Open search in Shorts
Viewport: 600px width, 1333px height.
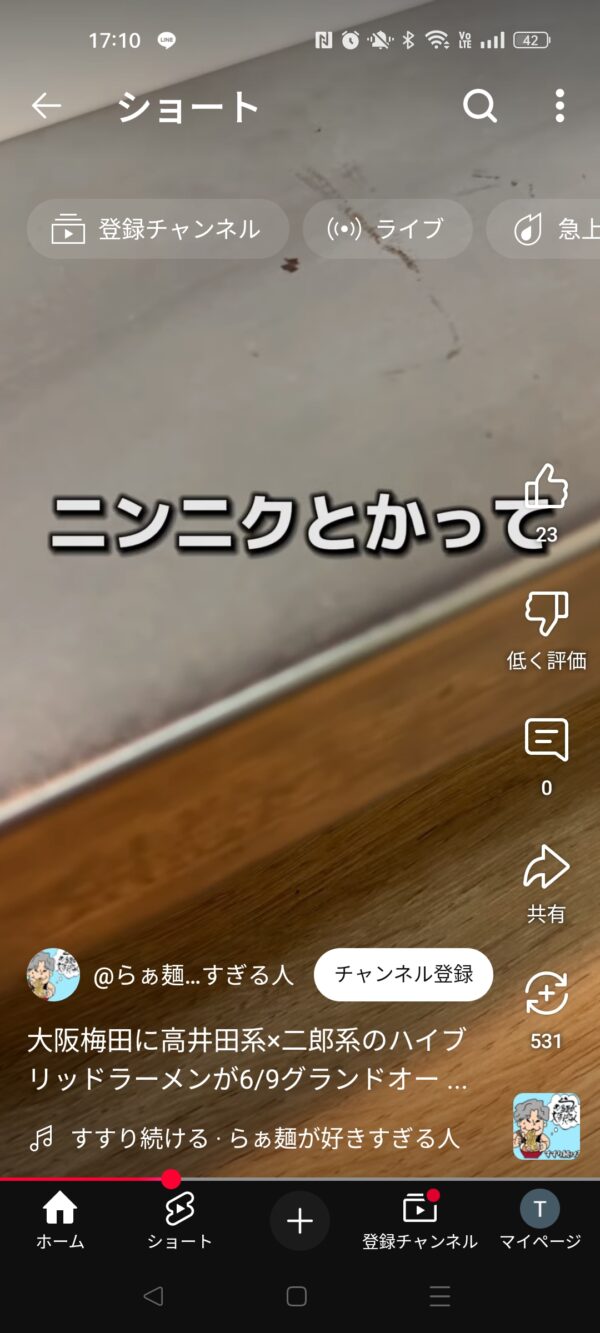[x=480, y=106]
